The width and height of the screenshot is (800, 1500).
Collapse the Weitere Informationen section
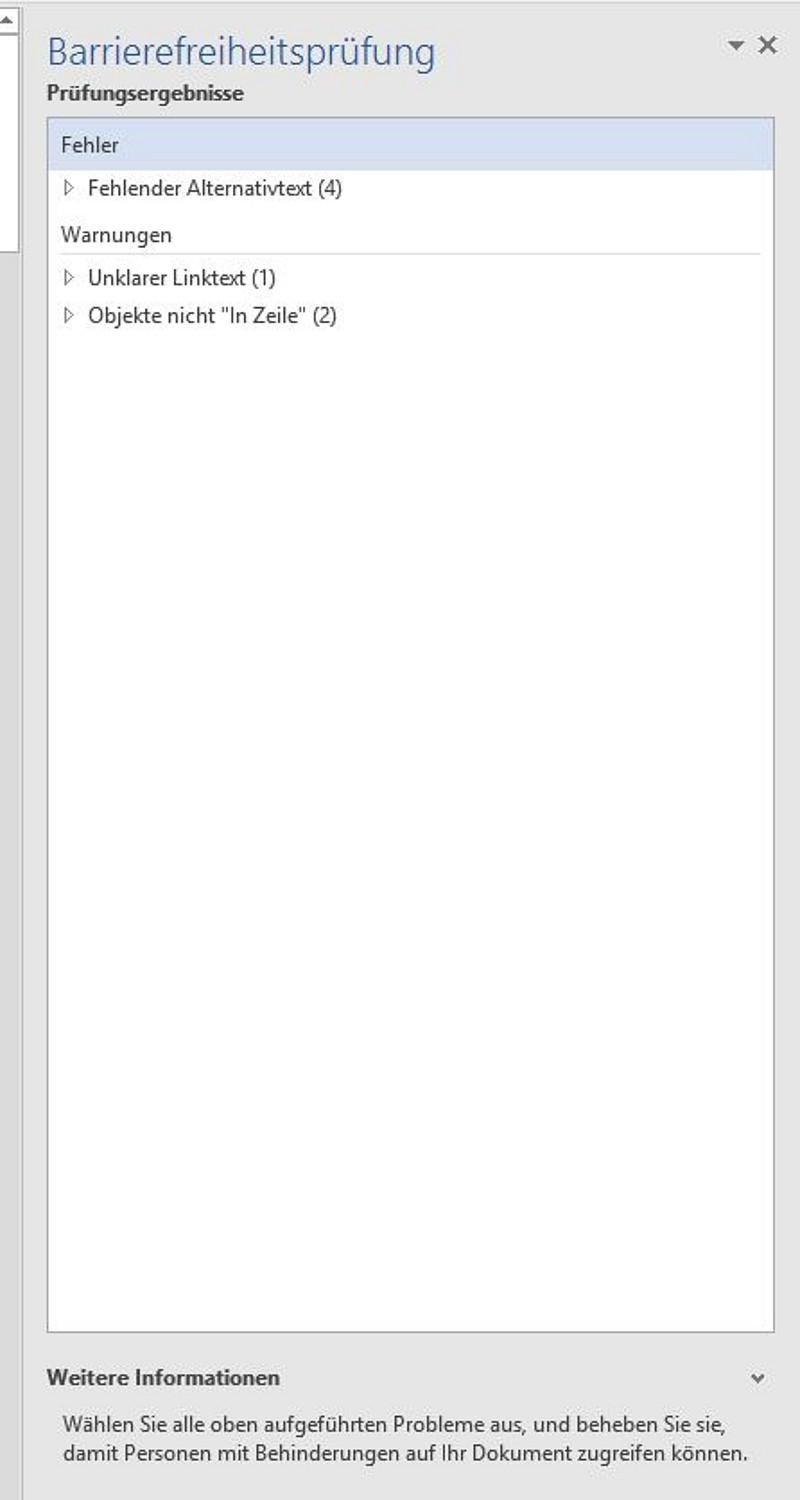point(758,1379)
